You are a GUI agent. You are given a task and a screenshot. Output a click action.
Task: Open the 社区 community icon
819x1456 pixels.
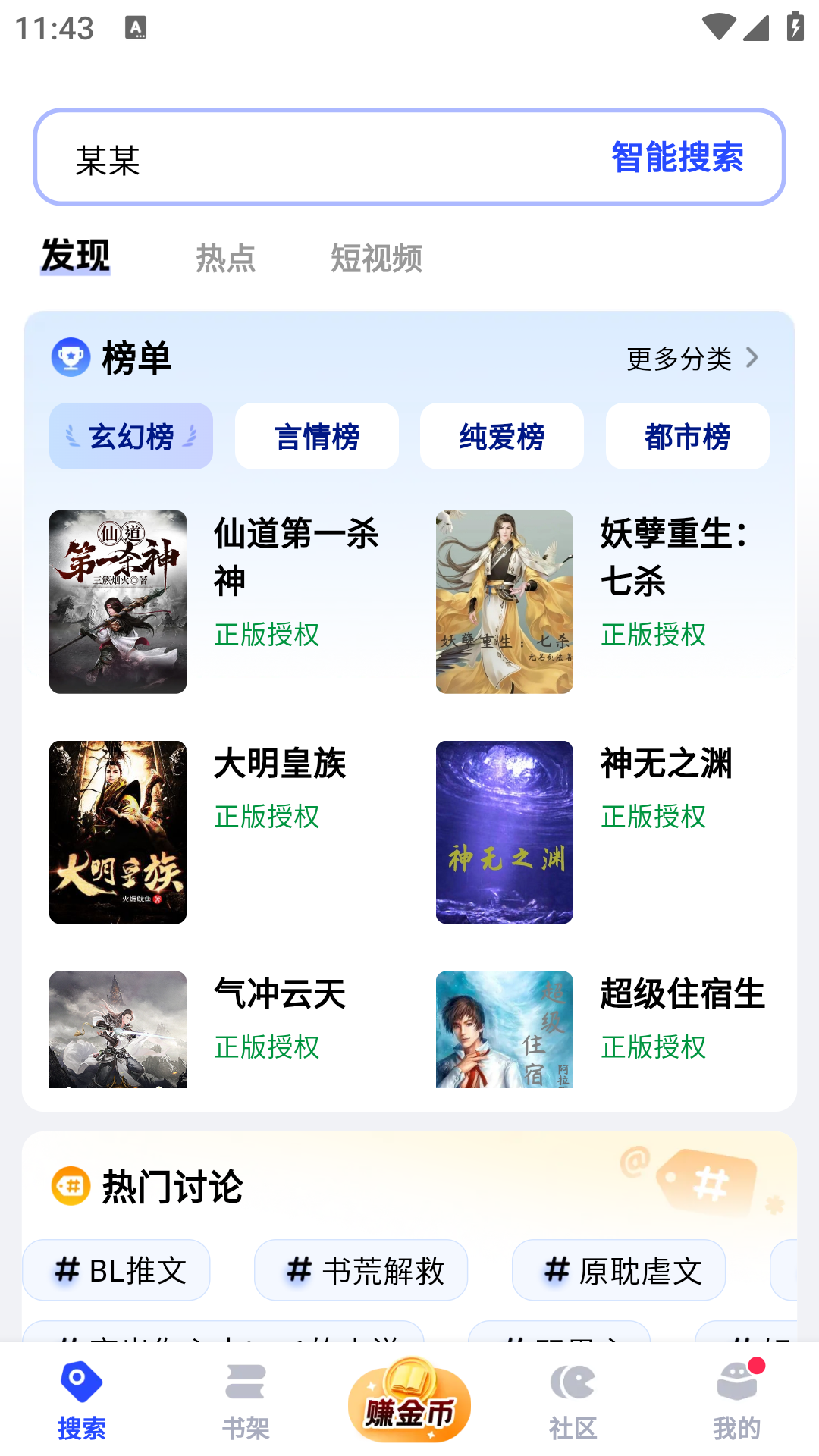[x=573, y=1383]
